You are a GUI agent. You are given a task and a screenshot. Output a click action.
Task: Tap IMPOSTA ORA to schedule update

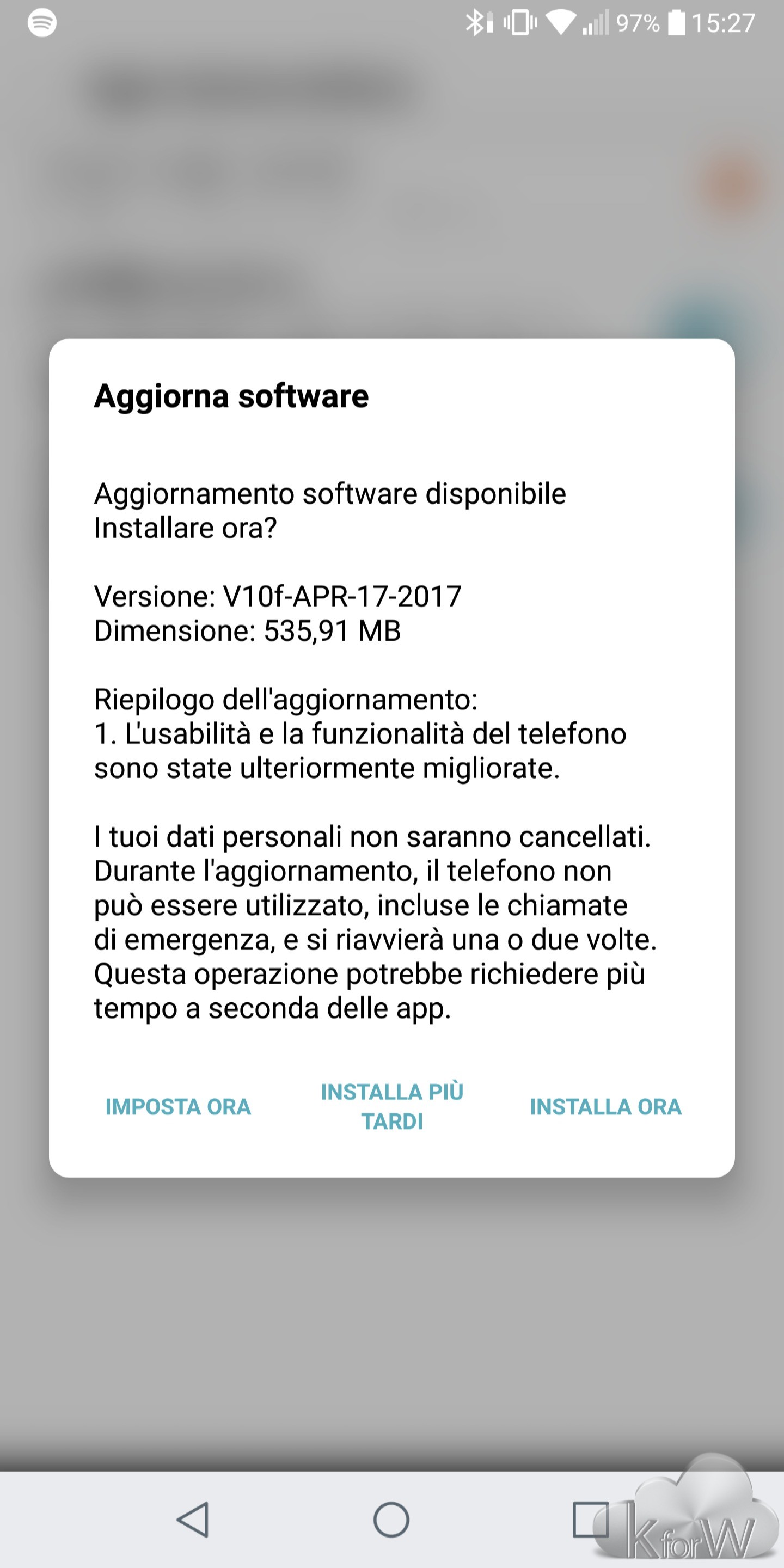click(177, 1107)
